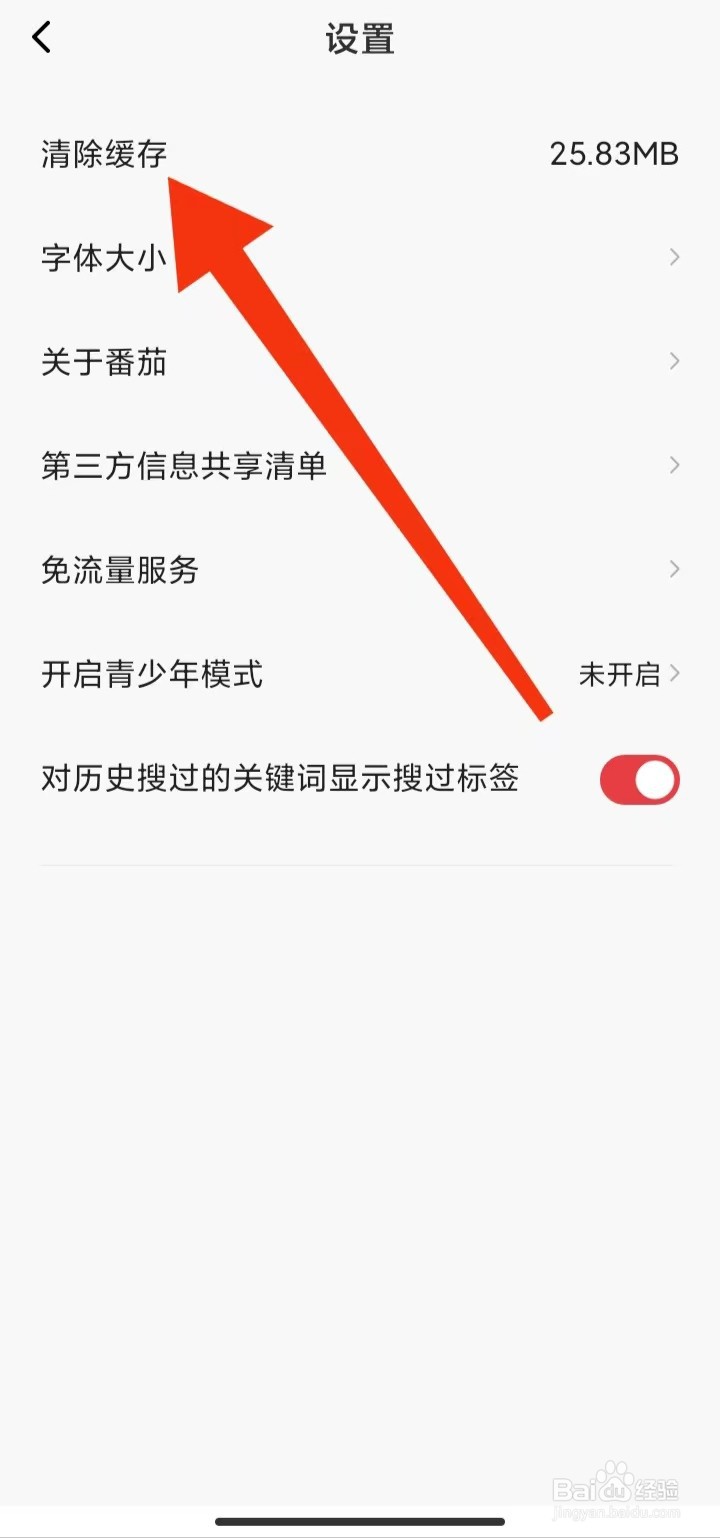720x1538 pixels.
Task: Tap the arrow next to 未开启
Action: [x=676, y=674]
